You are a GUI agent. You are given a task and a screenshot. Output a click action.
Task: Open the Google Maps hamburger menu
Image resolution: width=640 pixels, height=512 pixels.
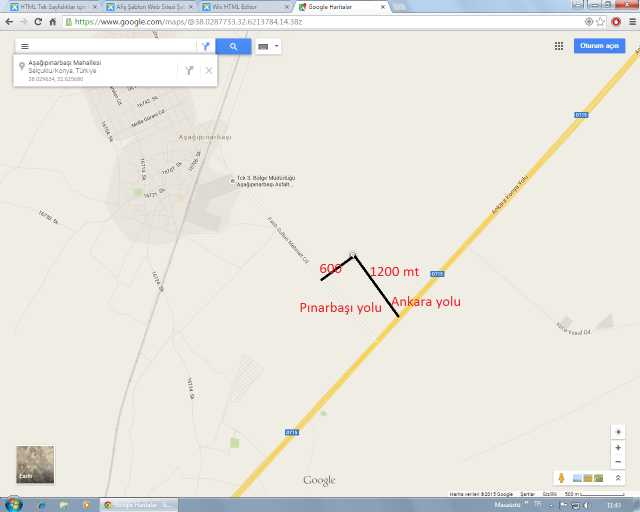click(24, 46)
